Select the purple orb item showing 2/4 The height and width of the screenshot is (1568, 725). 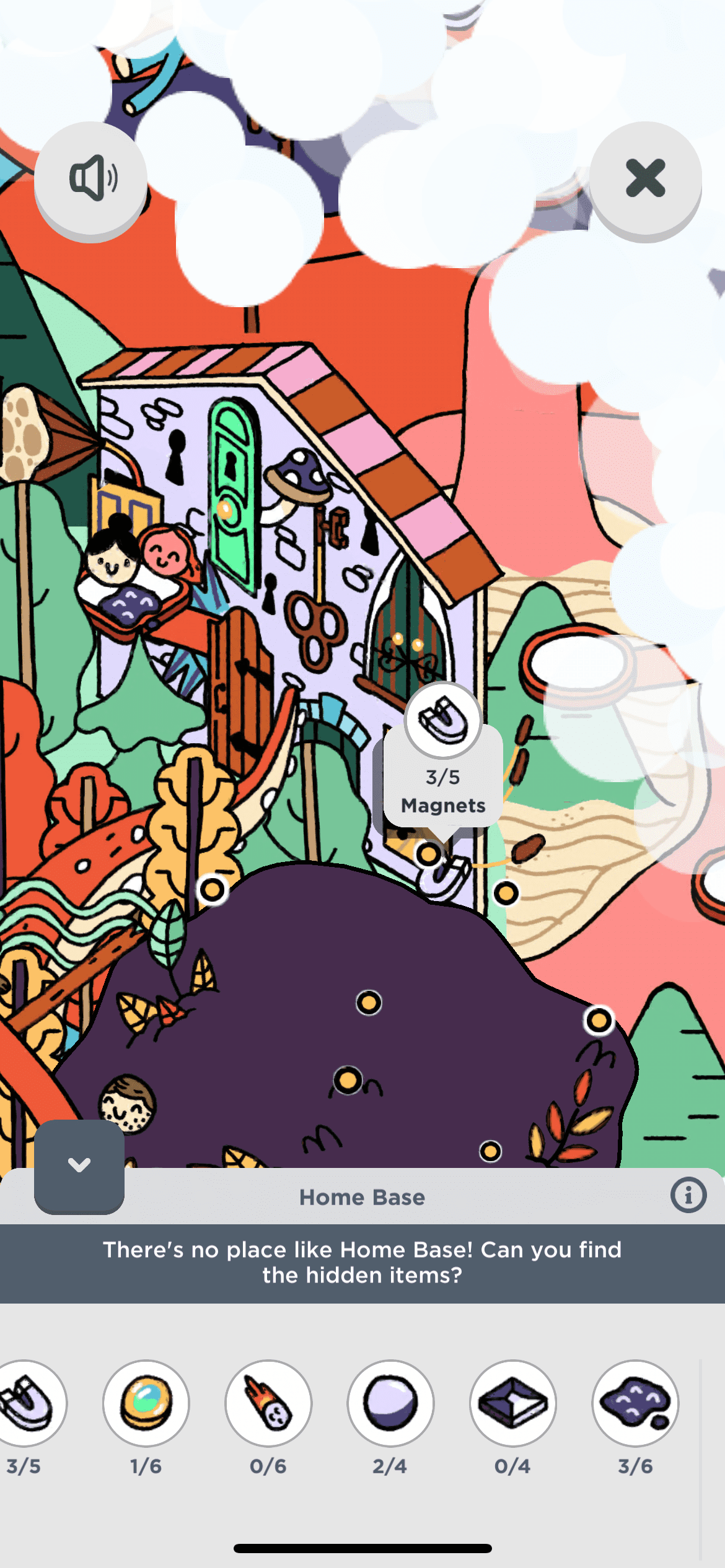click(390, 1403)
